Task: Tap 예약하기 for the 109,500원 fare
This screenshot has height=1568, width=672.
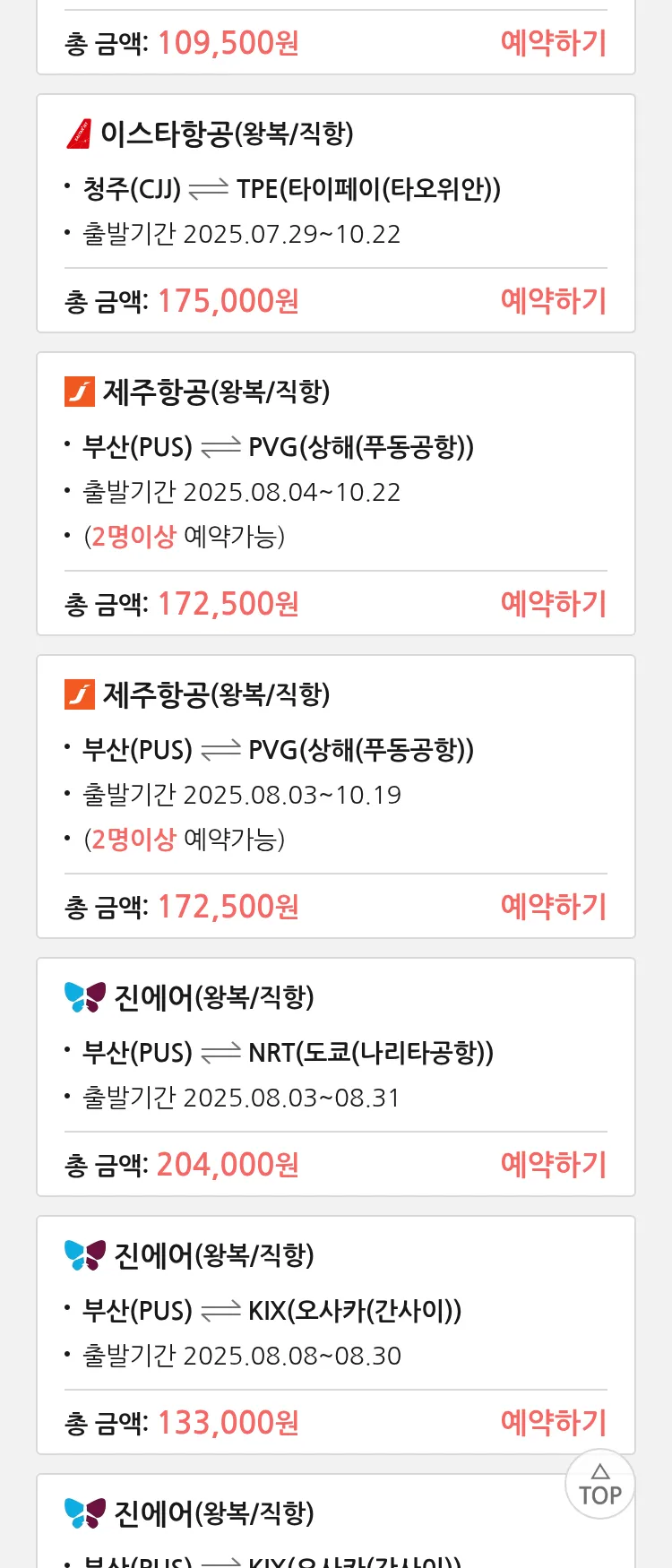Action: 553,42
